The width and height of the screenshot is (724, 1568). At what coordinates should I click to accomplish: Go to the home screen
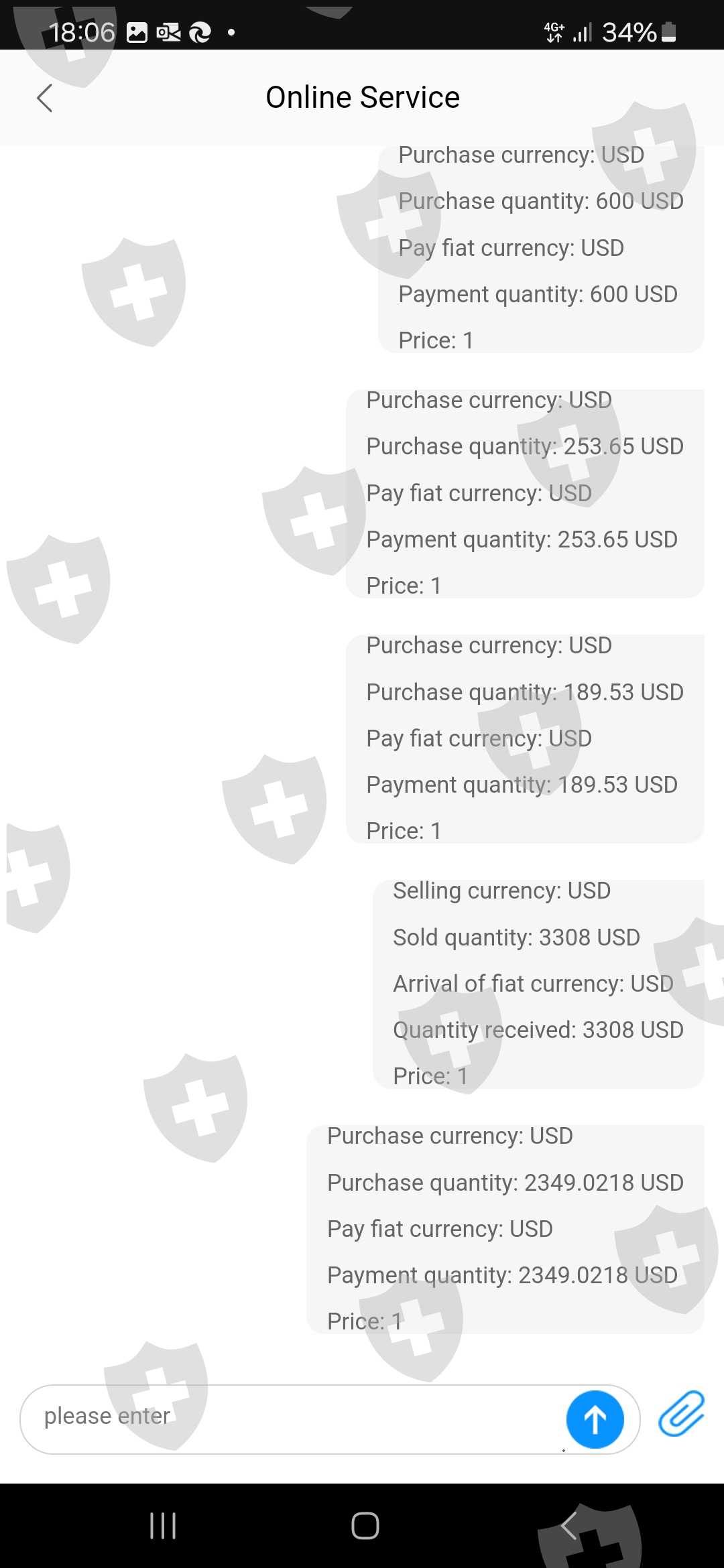pos(365,1526)
